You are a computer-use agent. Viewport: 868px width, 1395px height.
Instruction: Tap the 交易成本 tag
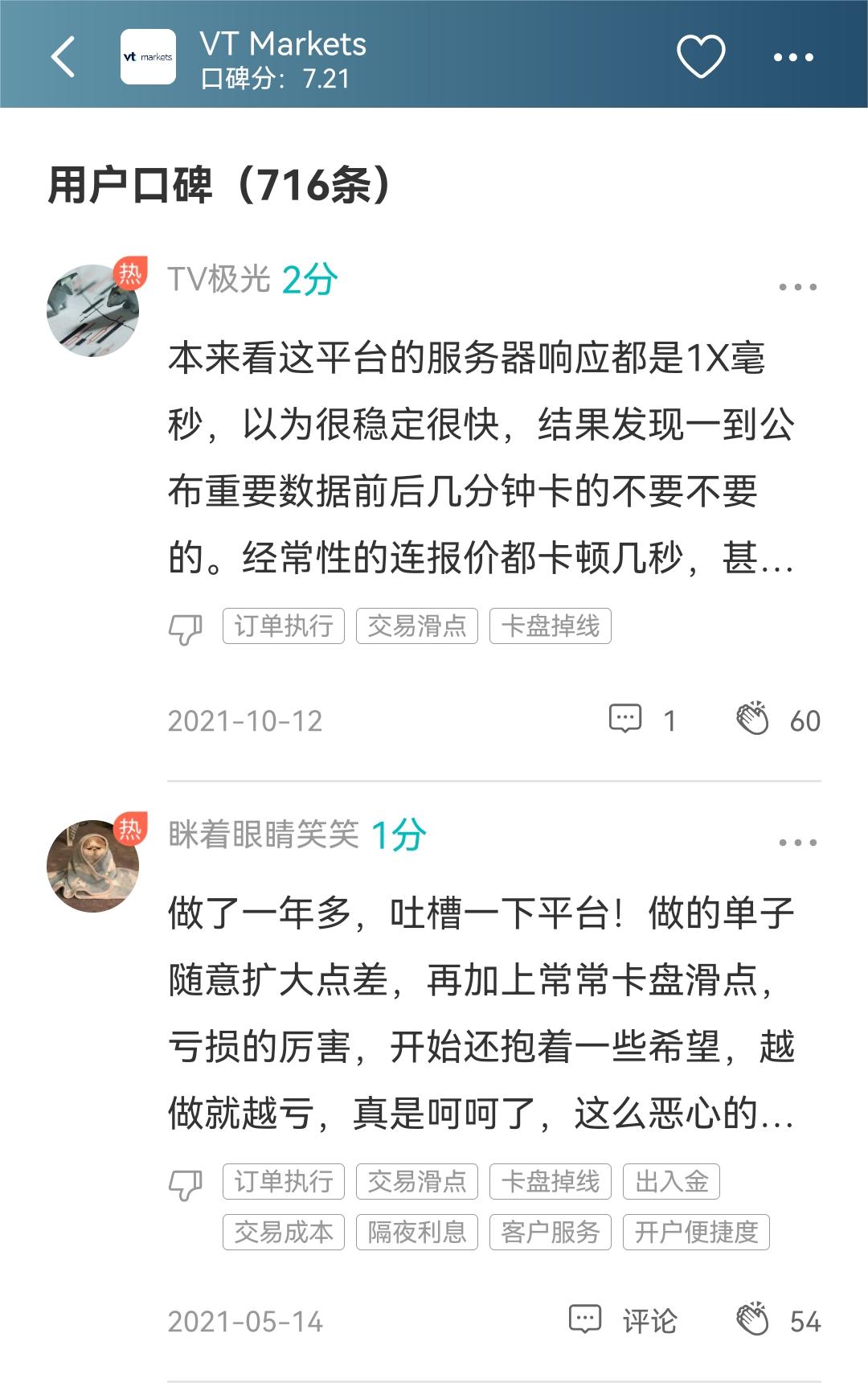(283, 1232)
